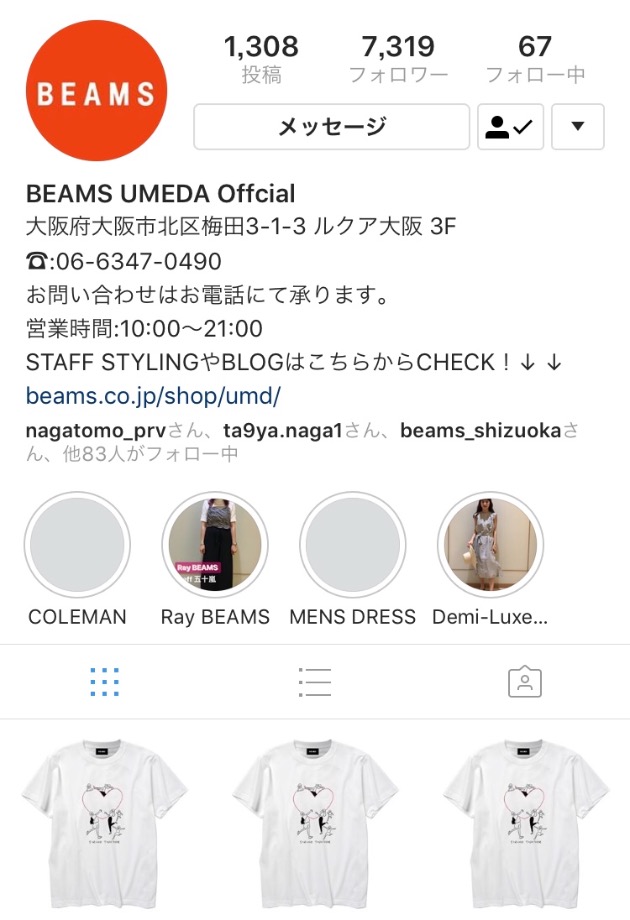Open the MENS DRESS story highlight

pos(352,546)
